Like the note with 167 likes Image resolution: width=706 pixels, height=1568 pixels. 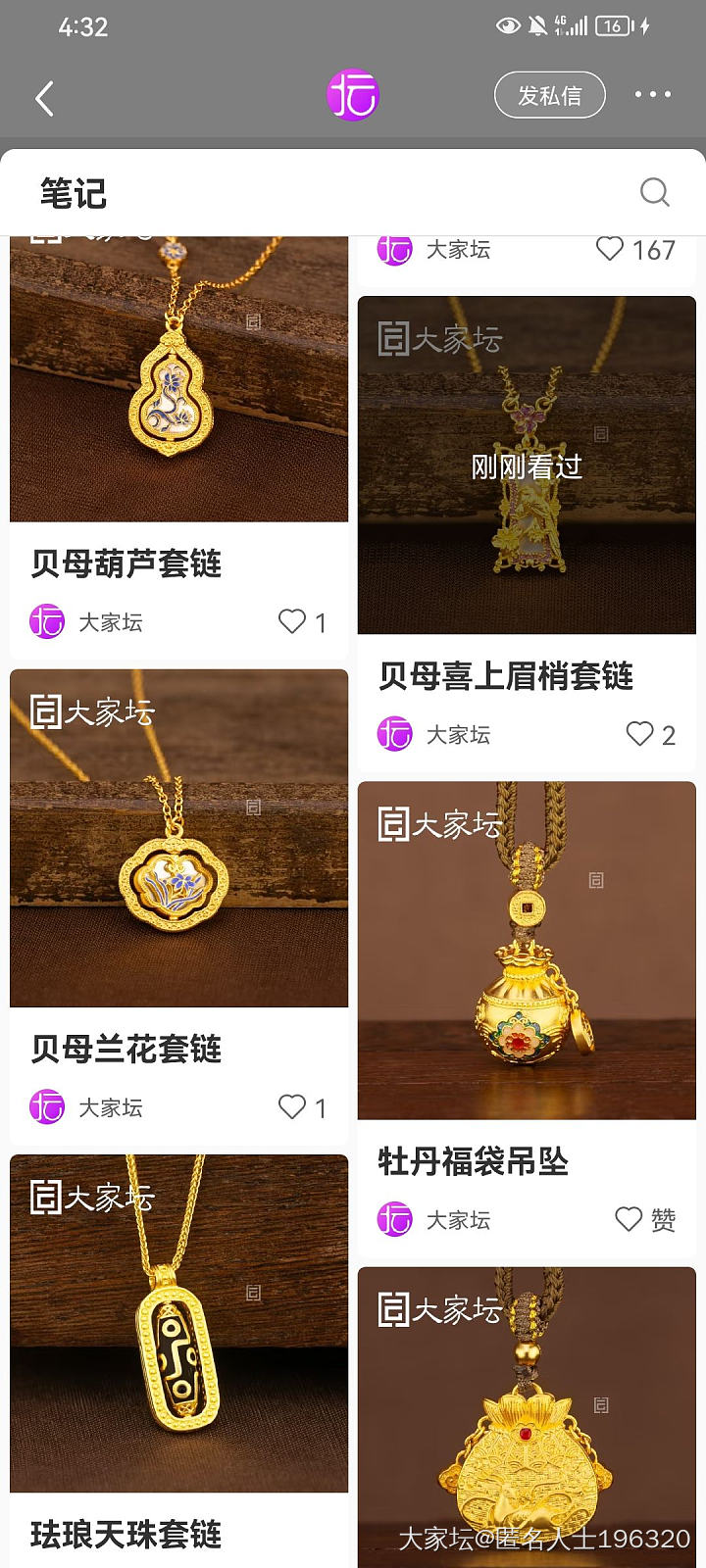[x=610, y=249]
